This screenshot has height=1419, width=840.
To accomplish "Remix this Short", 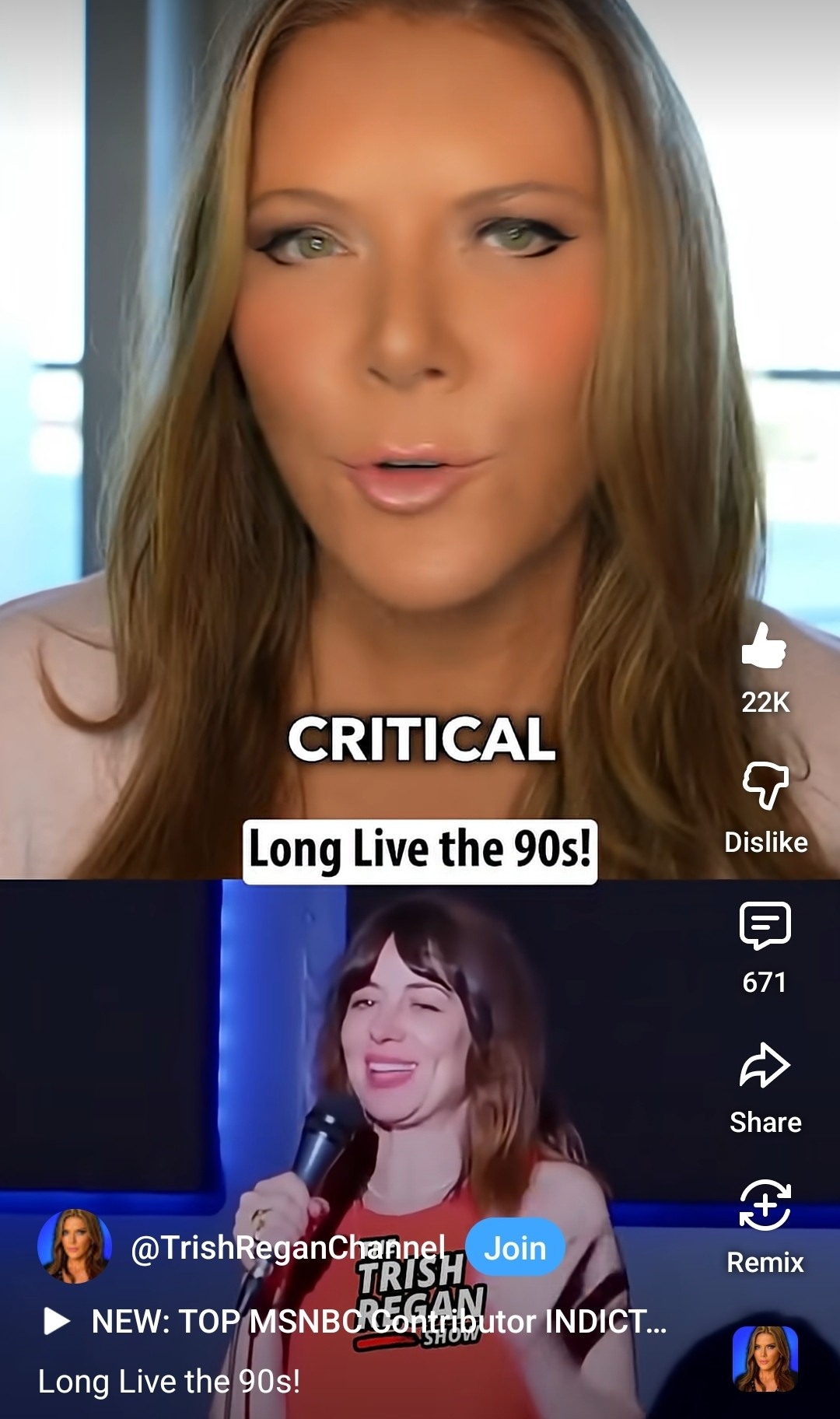I will pos(765,1206).
